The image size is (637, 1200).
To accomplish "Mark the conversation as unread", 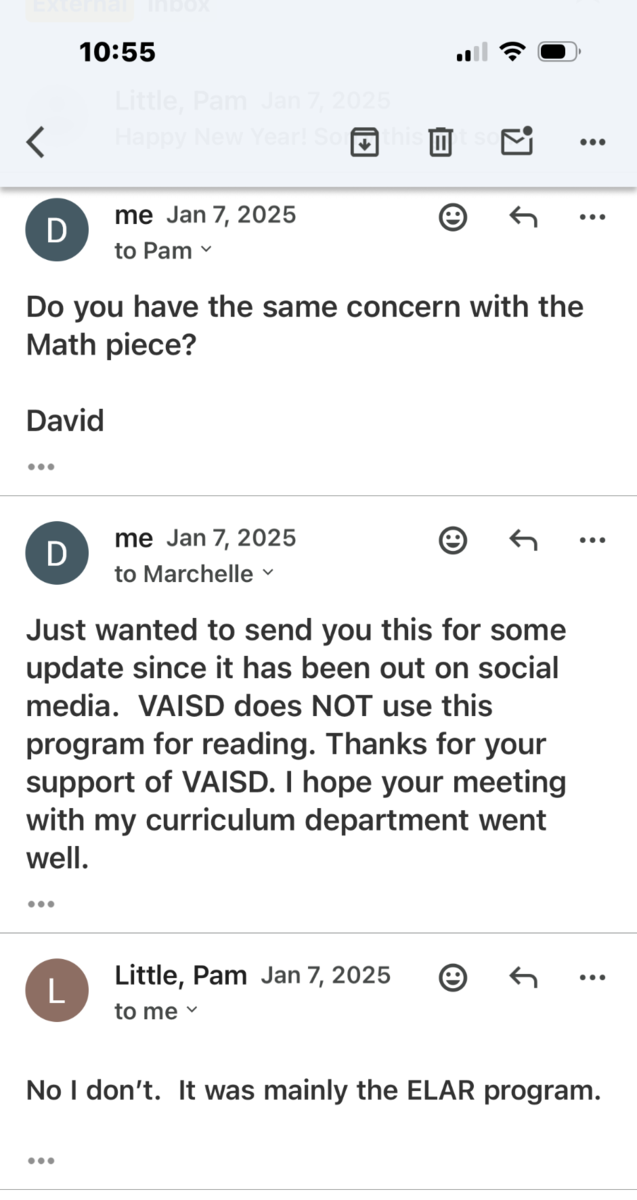I will click(x=517, y=142).
